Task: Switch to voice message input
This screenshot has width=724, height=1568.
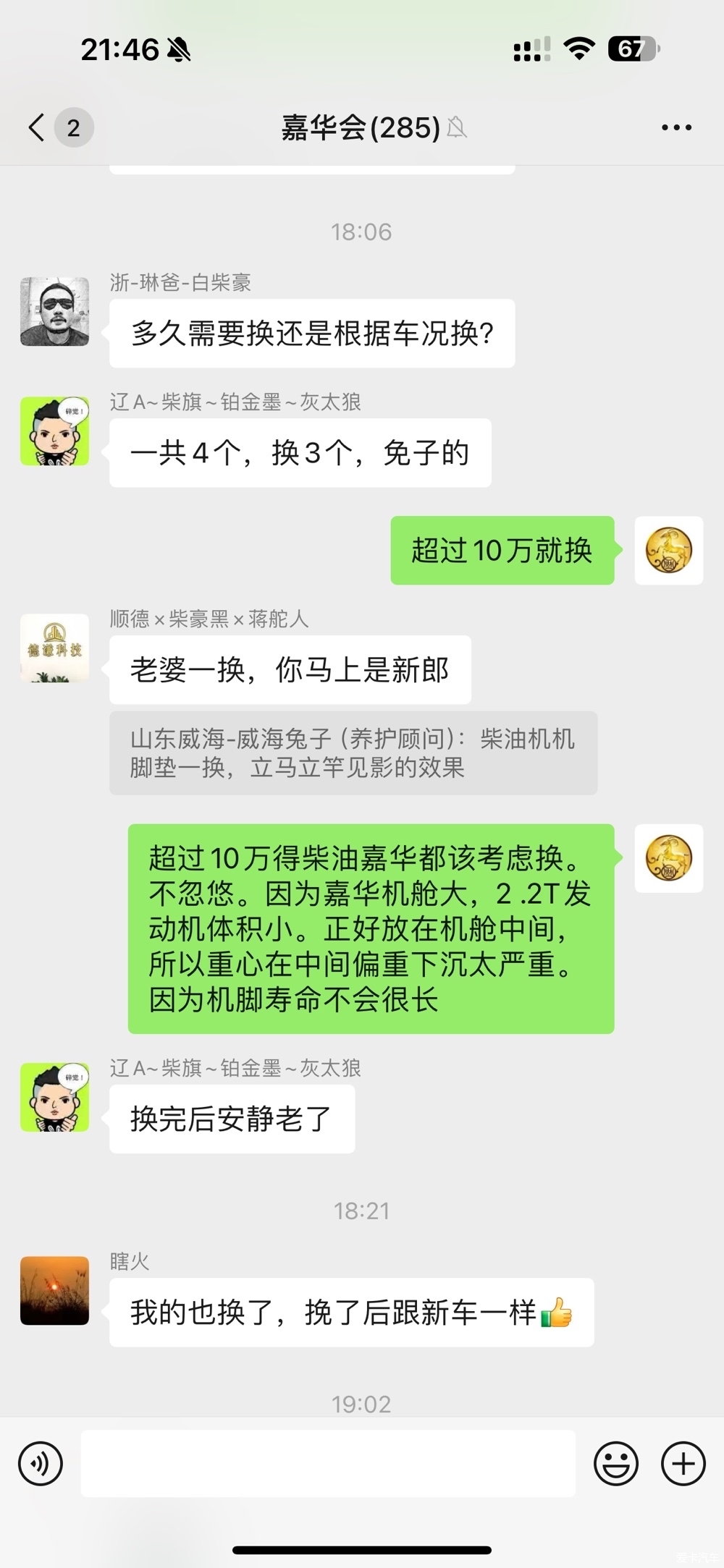Action: [41, 1463]
